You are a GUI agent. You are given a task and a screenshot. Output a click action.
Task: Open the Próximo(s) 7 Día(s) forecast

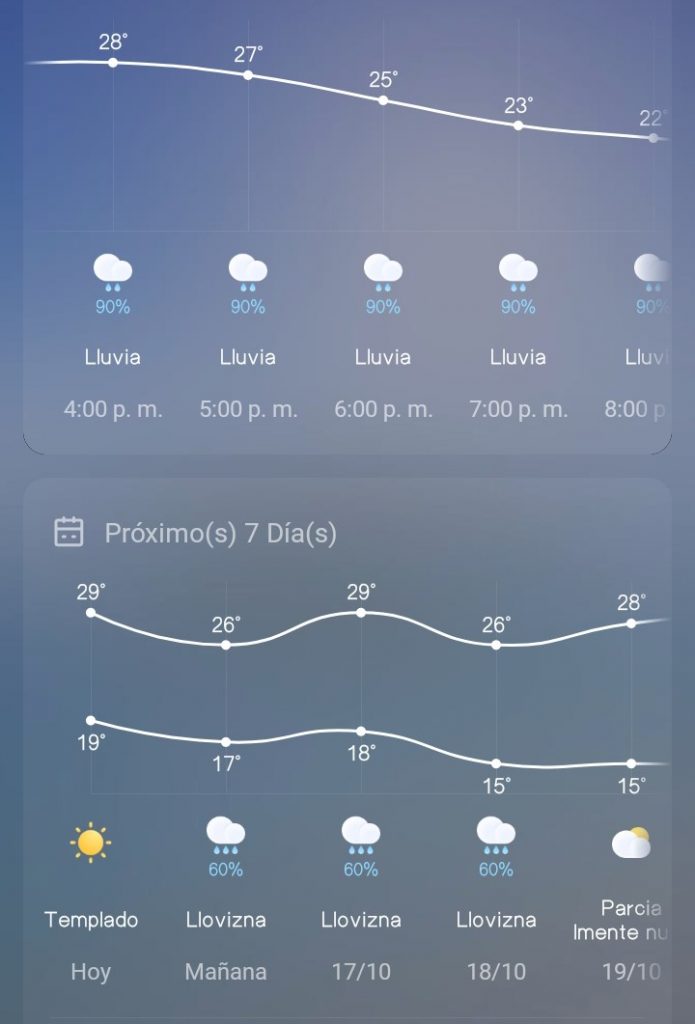tap(219, 533)
